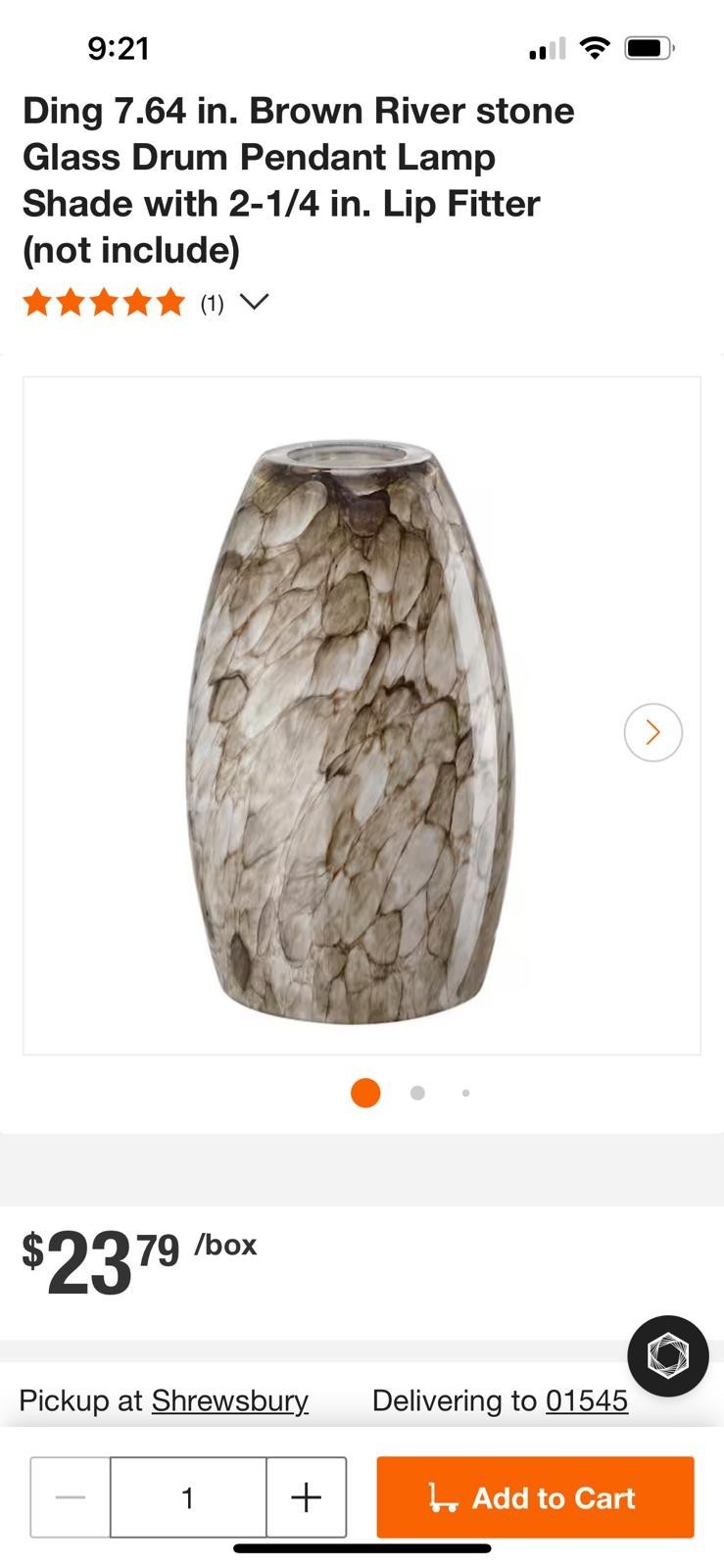The image size is (724, 1568).
Task: Change pickup store Shrewsbury
Action: [x=229, y=1400]
